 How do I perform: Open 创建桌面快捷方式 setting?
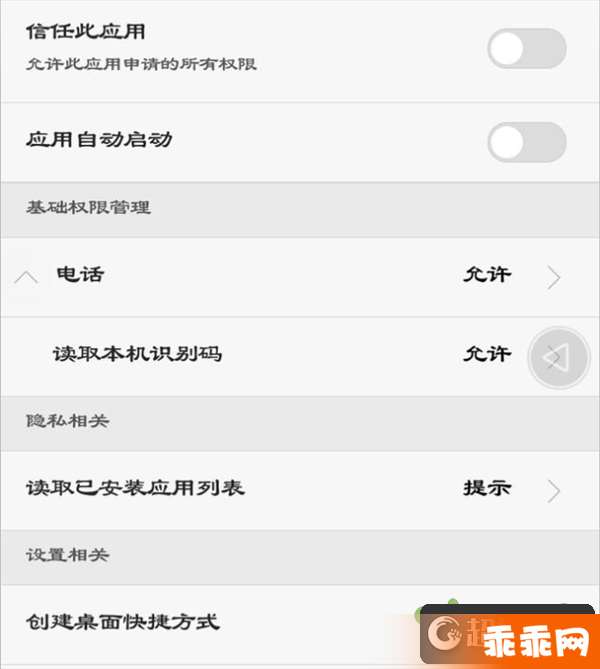[x=200, y=622]
